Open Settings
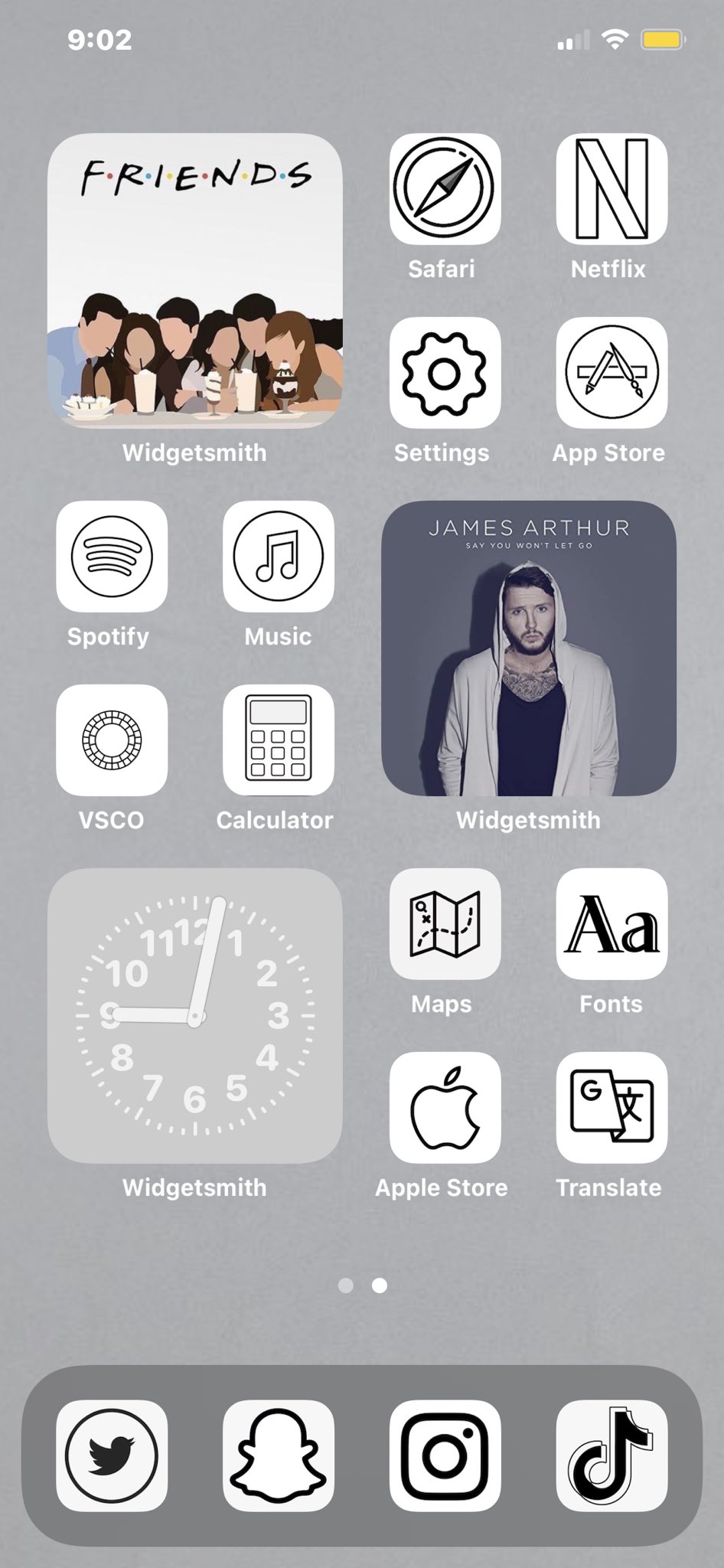724x1568 pixels. pyautogui.click(x=445, y=373)
